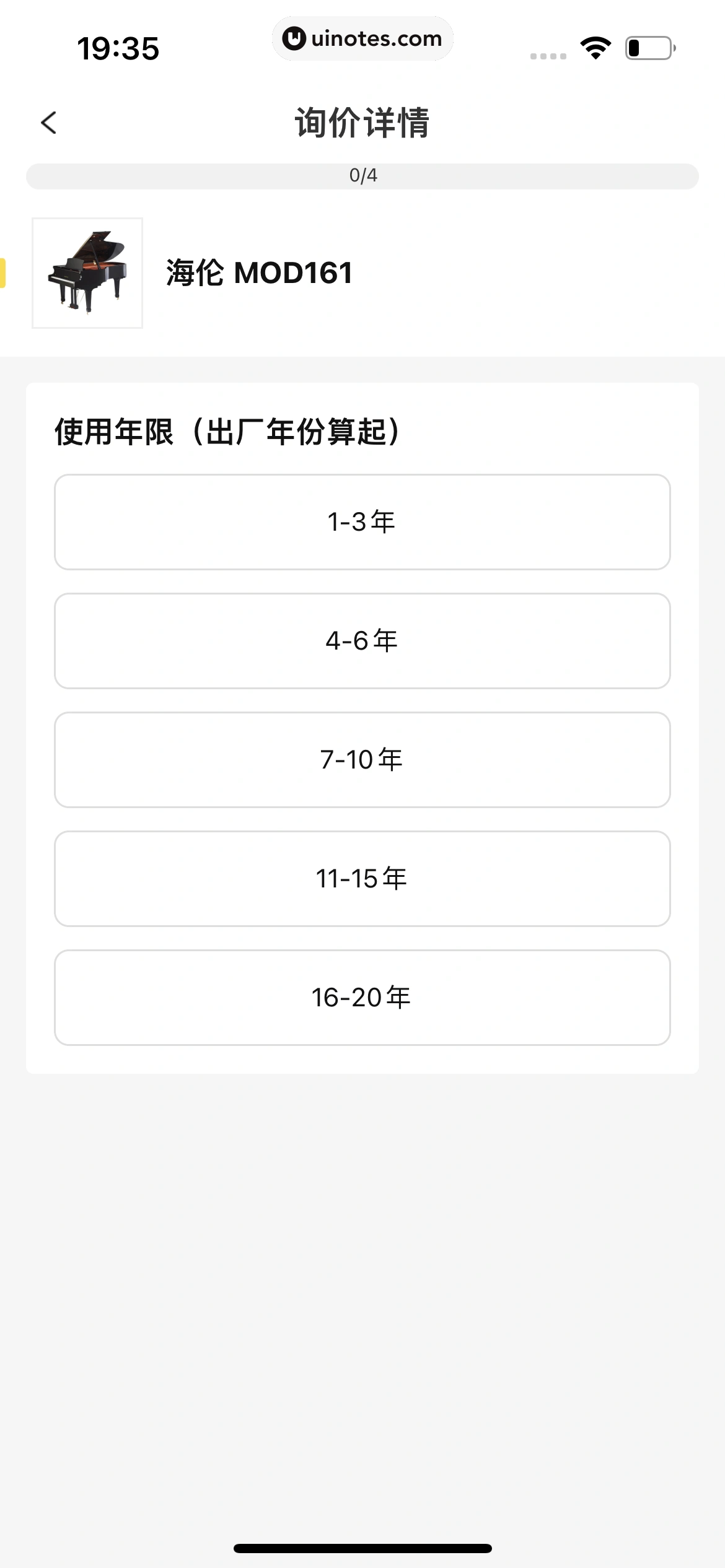Tap the uinotes.com notification pill
The height and width of the screenshot is (1568, 725).
click(362, 38)
